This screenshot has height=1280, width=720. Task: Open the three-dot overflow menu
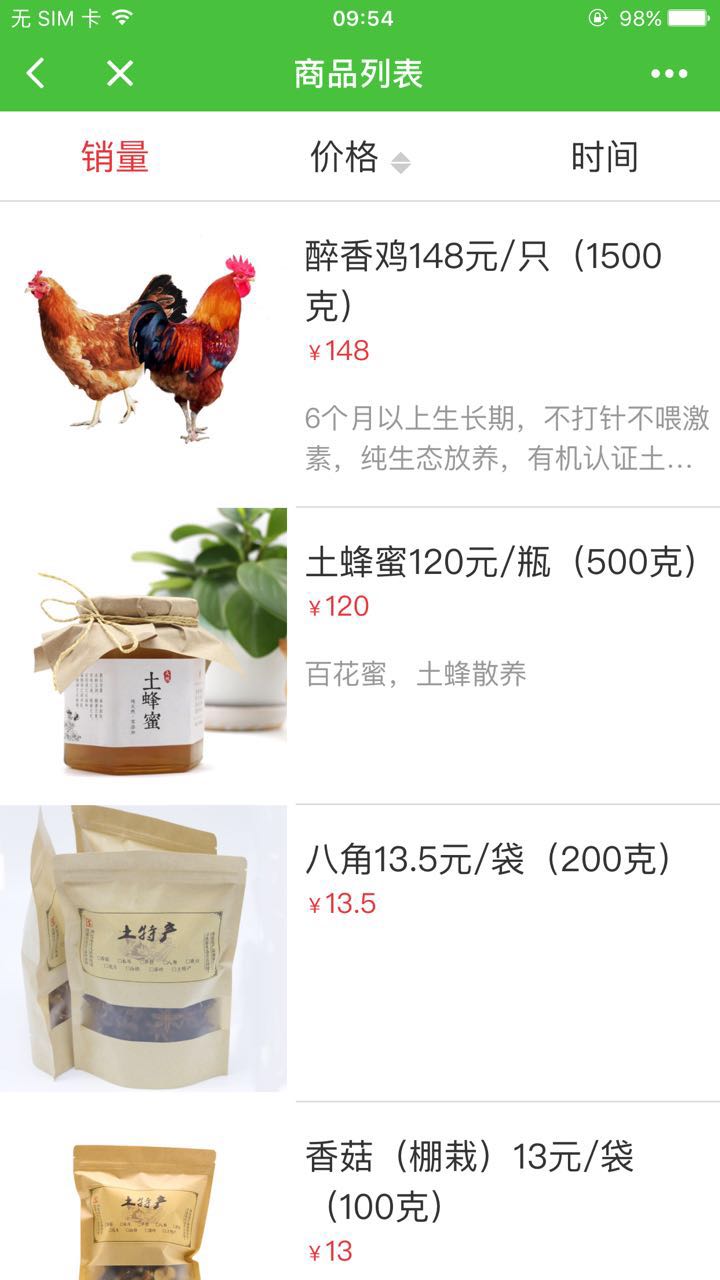[669, 73]
